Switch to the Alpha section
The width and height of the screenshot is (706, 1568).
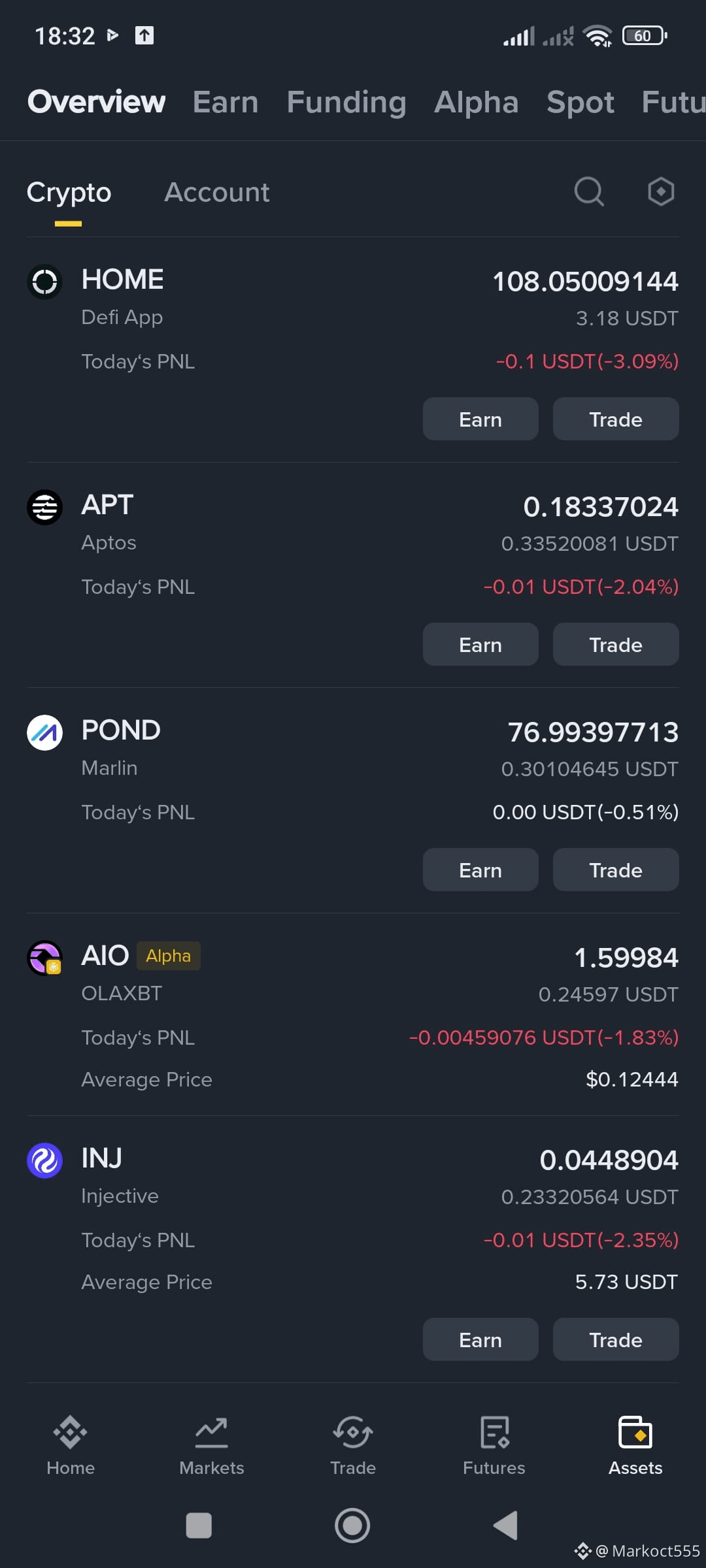point(477,103)
